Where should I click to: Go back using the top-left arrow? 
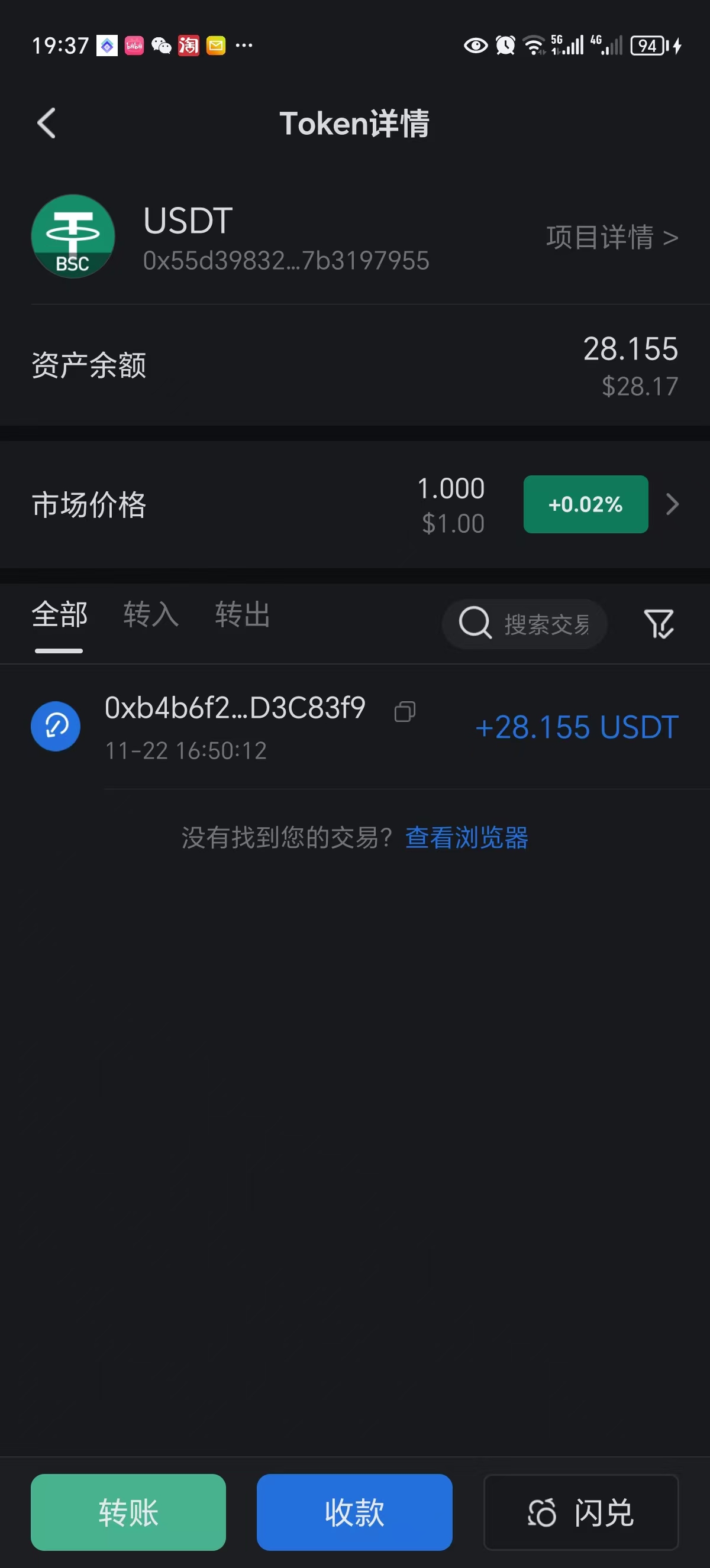(46, 124)
